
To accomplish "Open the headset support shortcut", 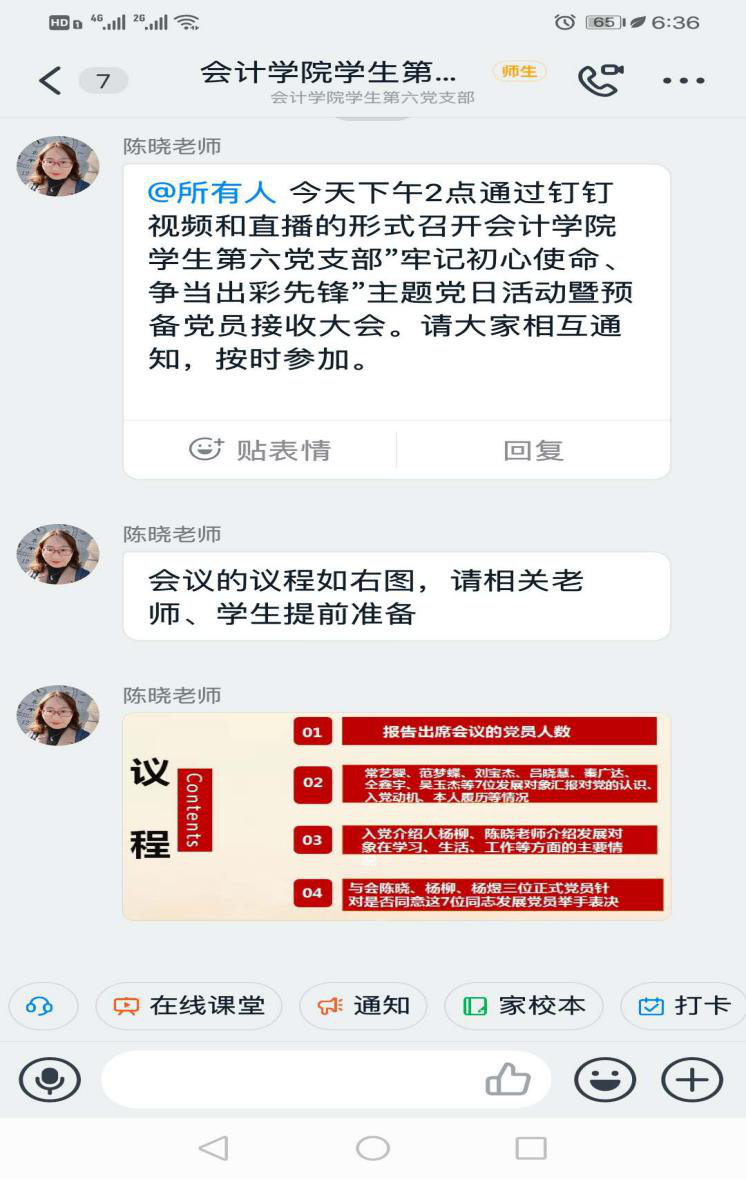I will click(x=40, y=1006).
